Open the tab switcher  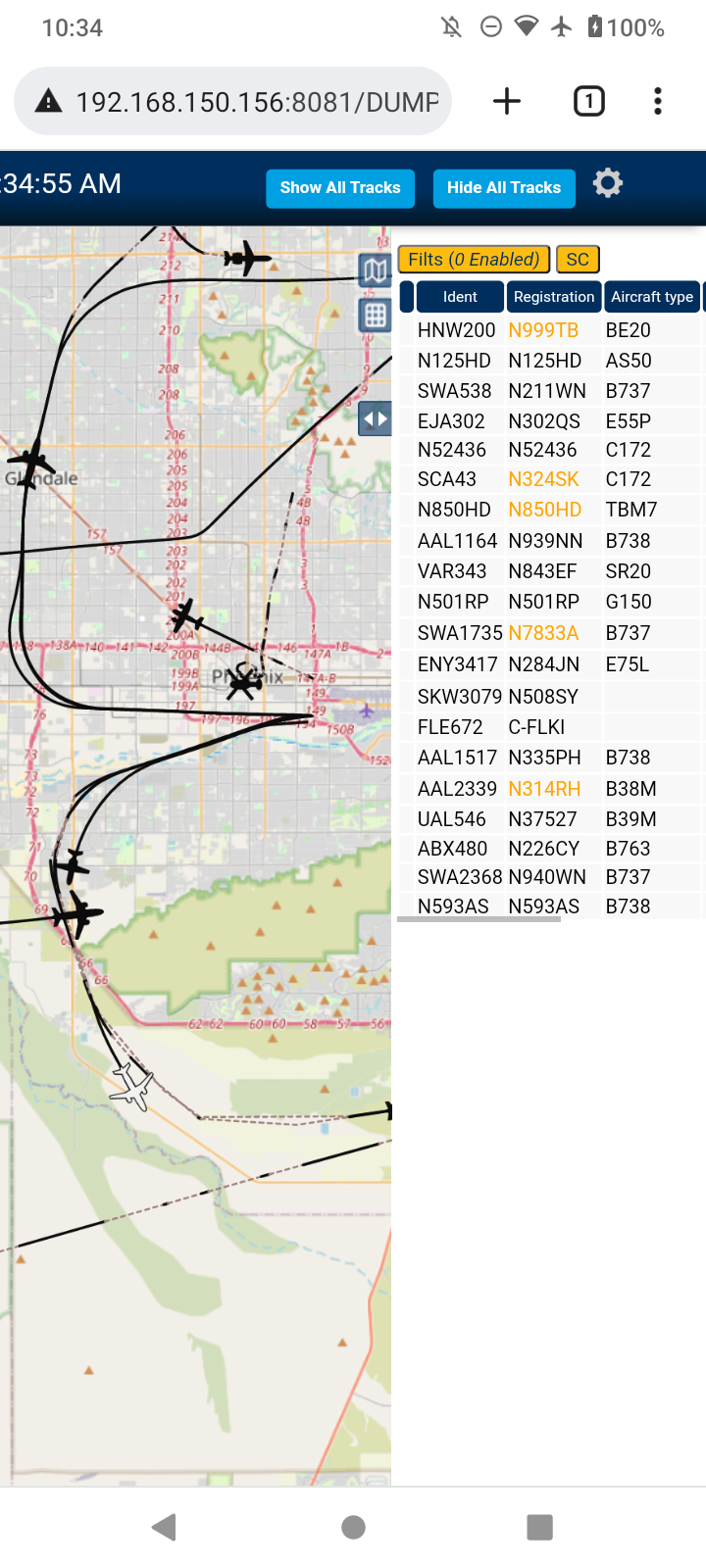click(589, 101)
